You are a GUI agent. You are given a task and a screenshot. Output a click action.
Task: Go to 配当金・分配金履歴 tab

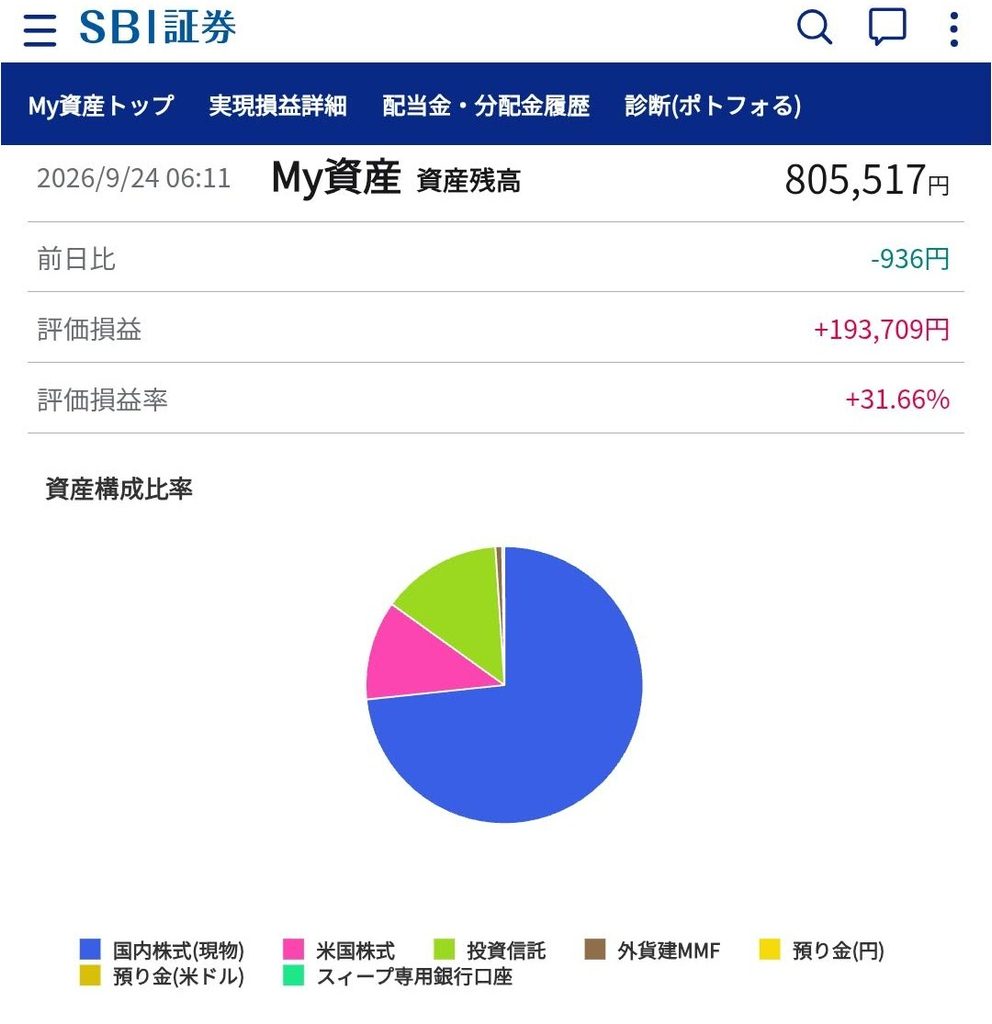click(x=486, y=105)
